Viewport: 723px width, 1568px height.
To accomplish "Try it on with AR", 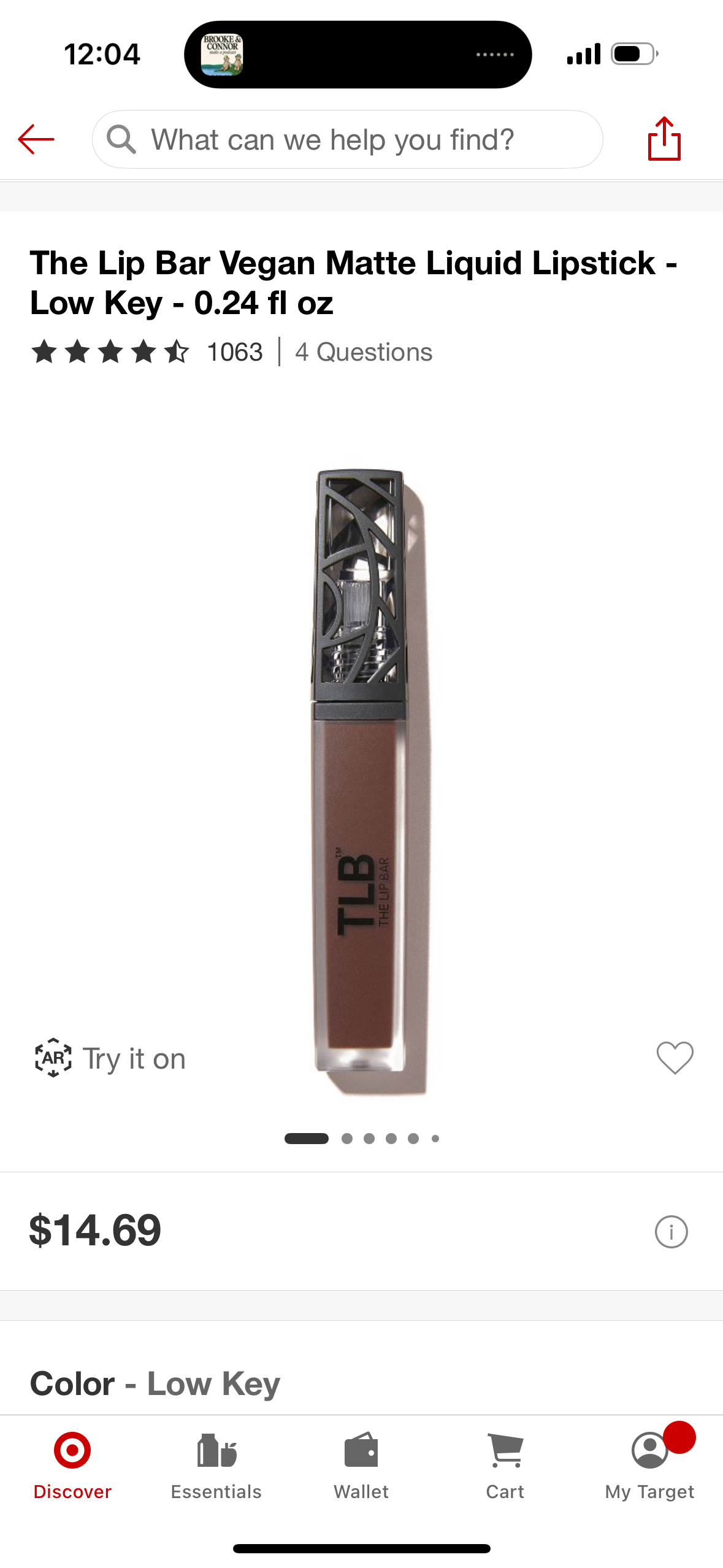I will click(110, 1058).
